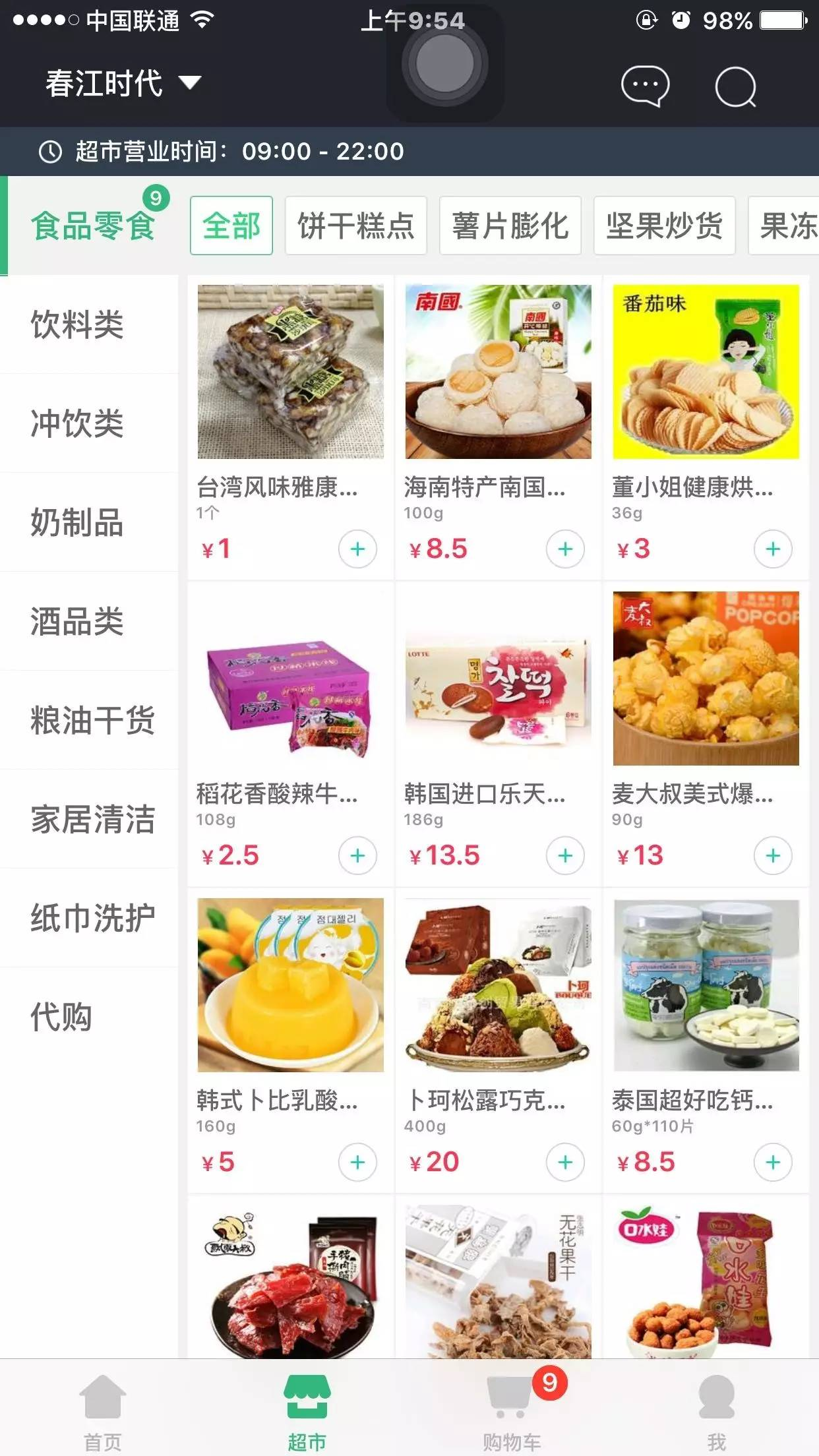Go to the 我 profile tab
Screen dimensions: 819x1456
click(716, 1407)
